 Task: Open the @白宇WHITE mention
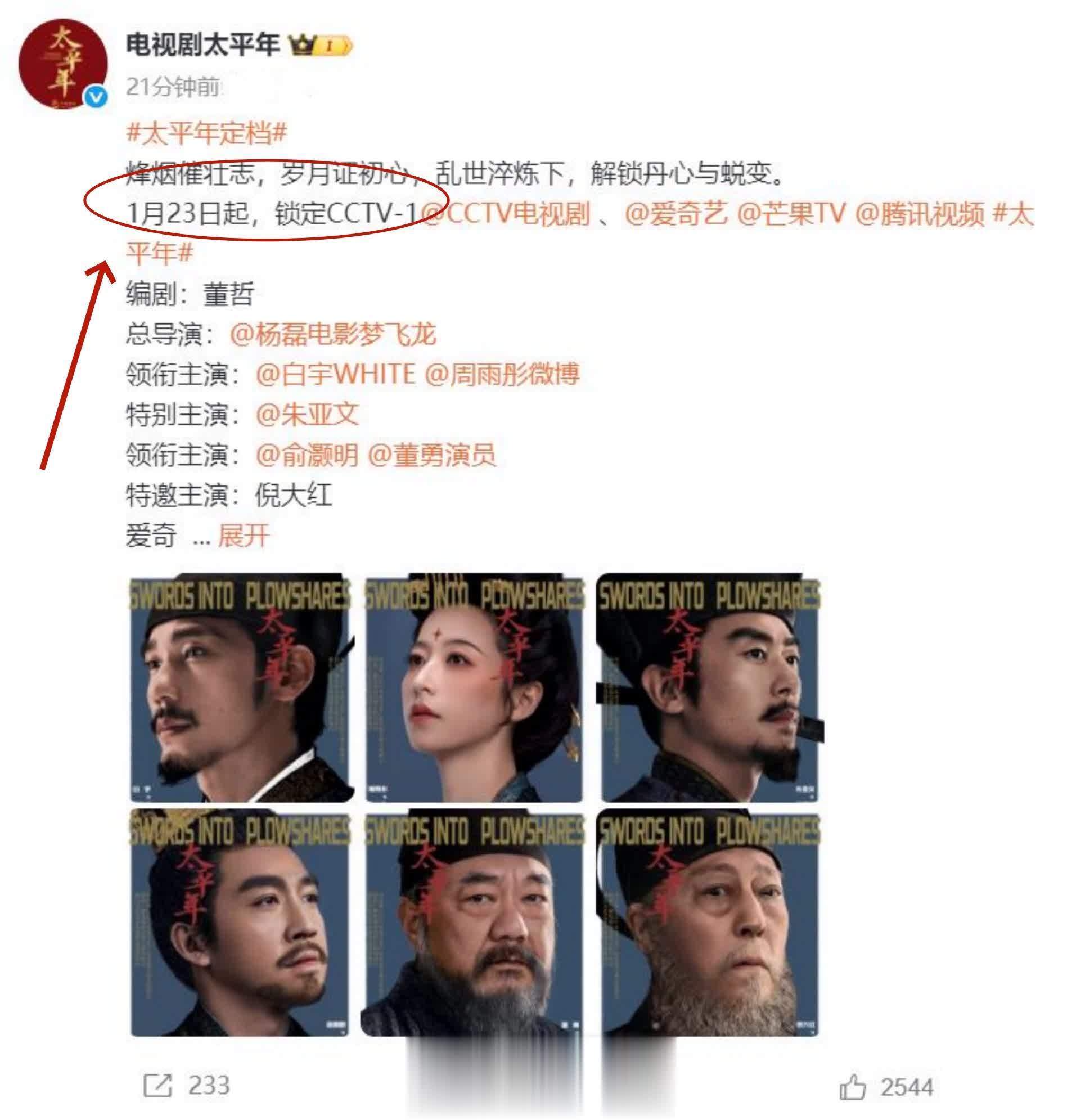coord(335,374)
